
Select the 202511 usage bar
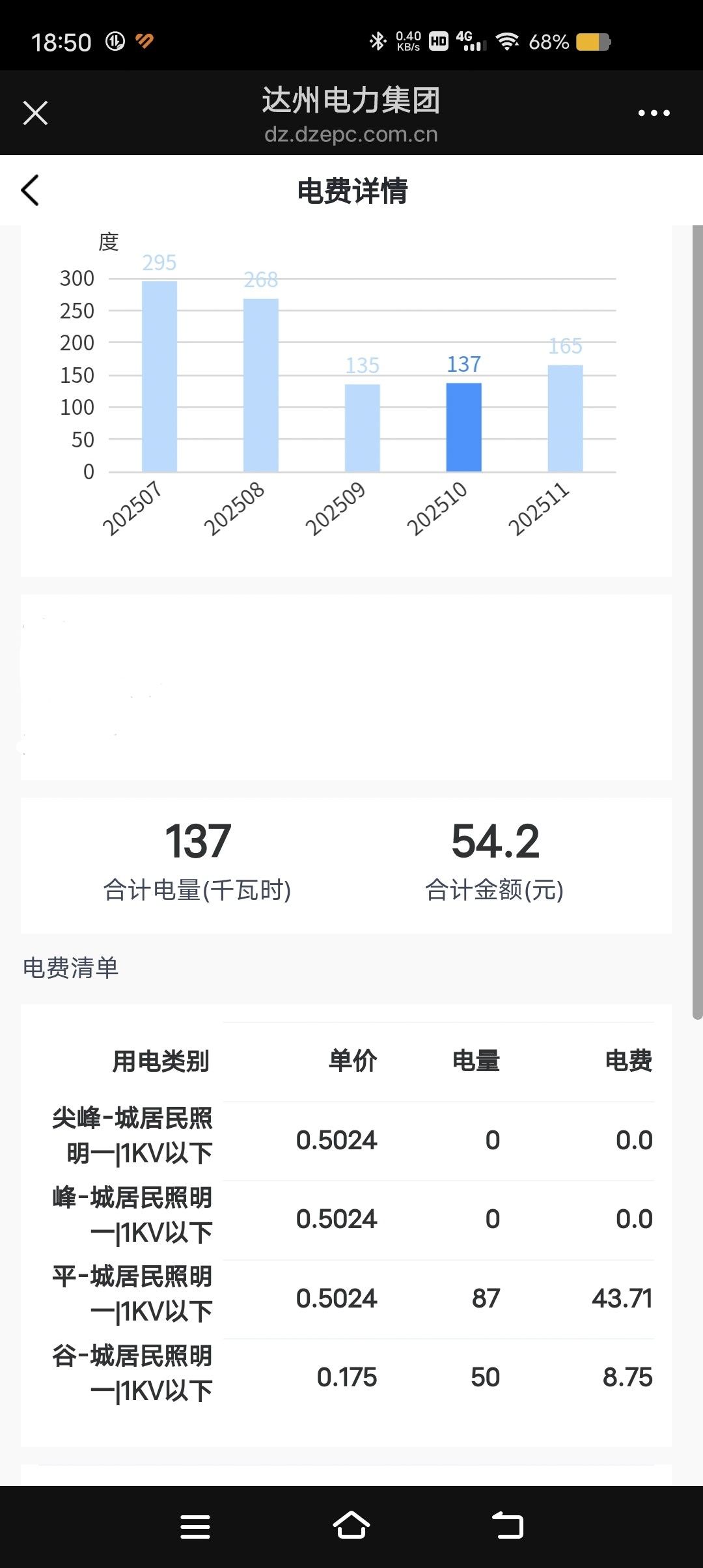565,418
